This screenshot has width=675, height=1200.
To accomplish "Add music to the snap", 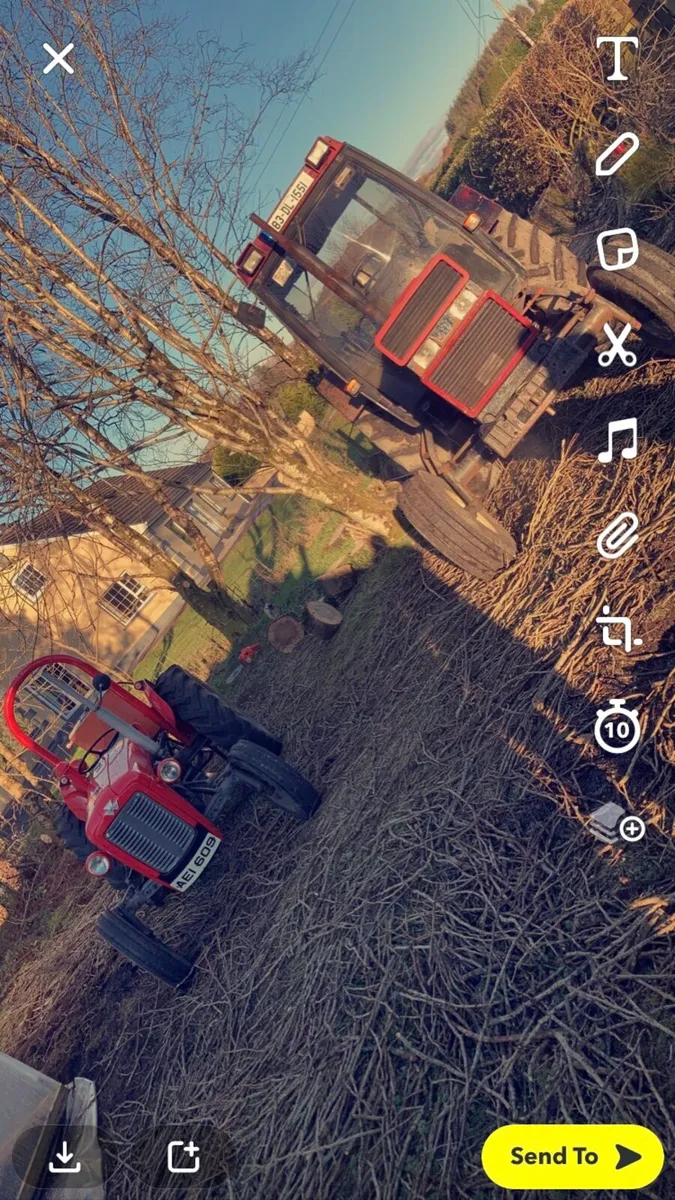I will pos(617,441).
